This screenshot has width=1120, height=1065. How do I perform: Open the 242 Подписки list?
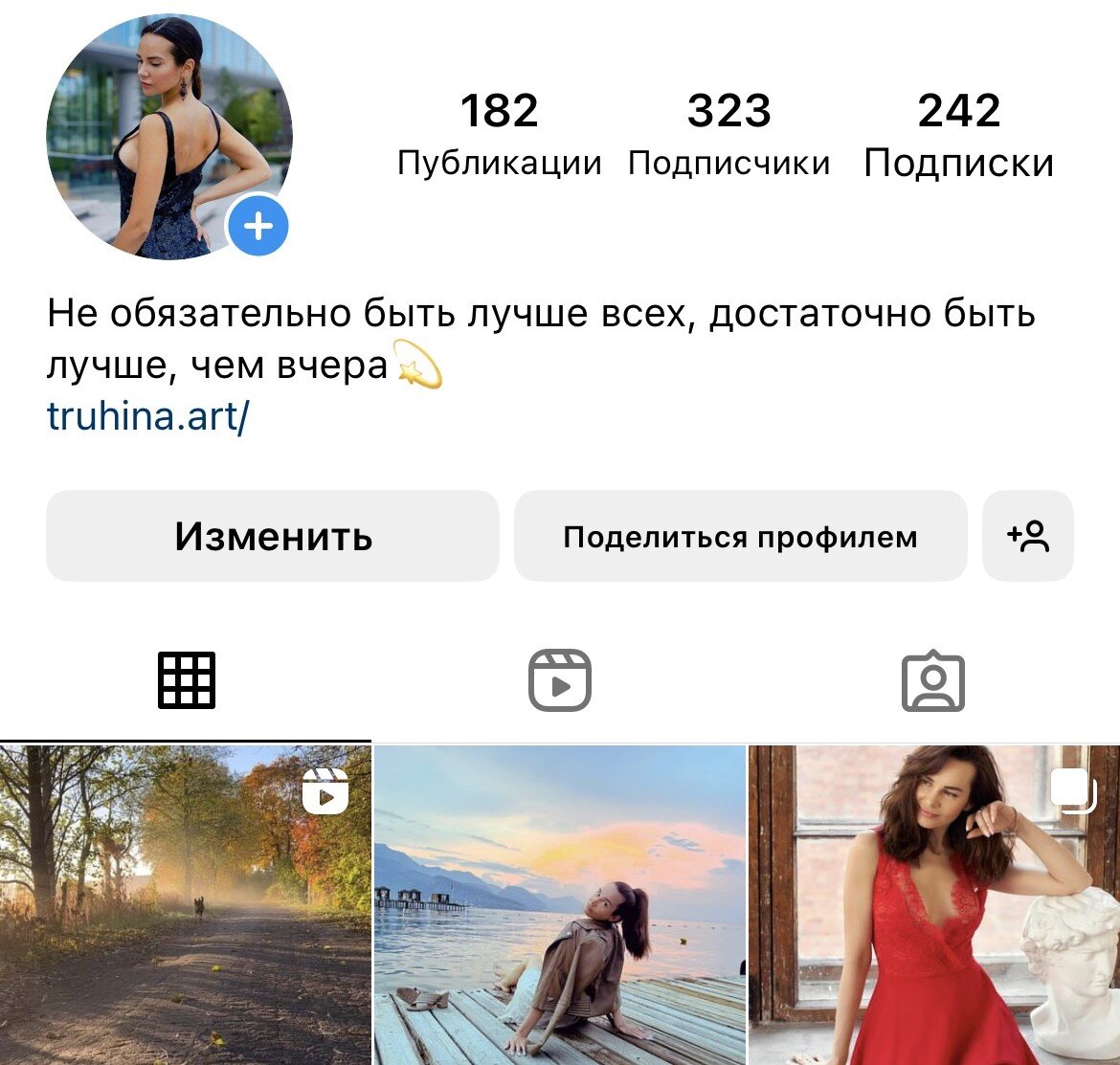tap(958, 136)
